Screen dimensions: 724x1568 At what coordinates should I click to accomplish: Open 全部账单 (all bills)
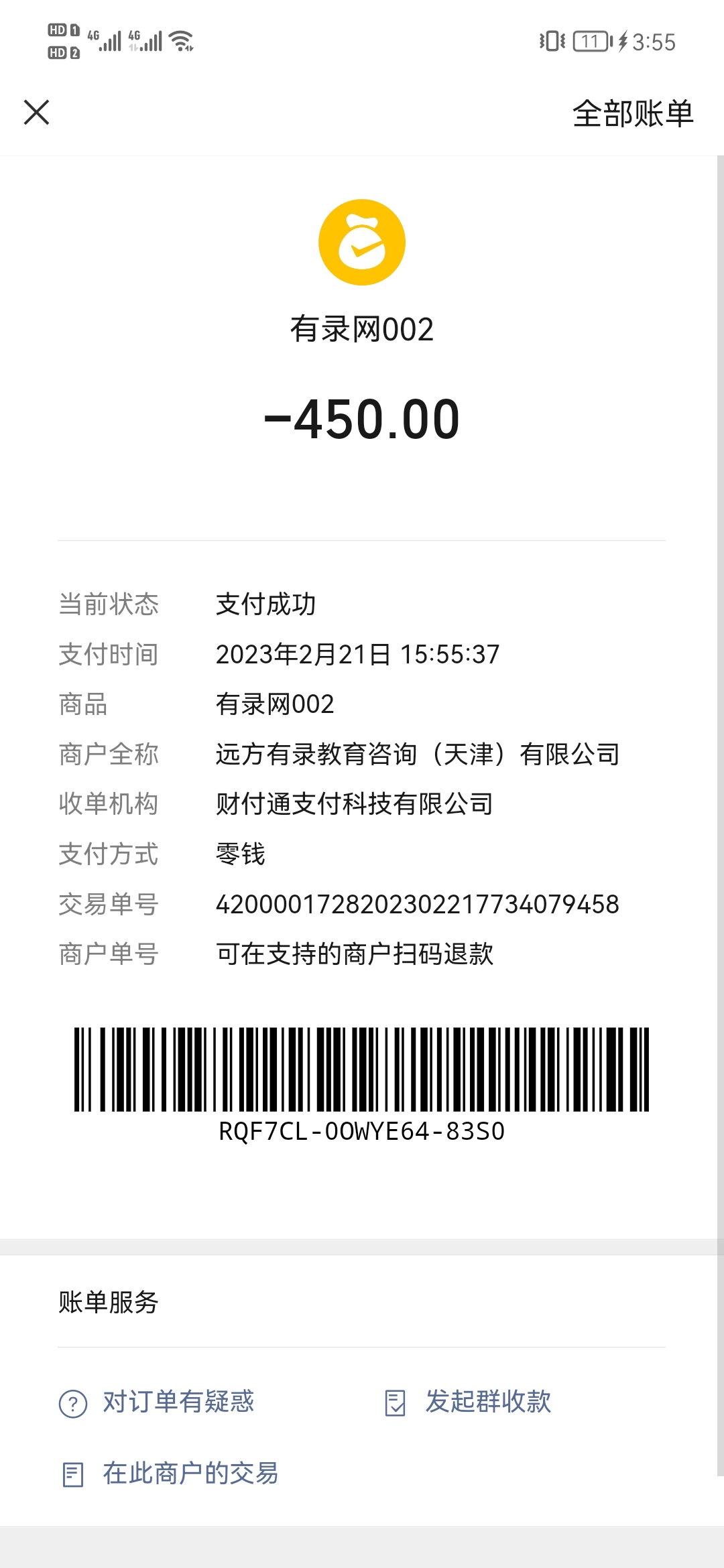point(632,113)
